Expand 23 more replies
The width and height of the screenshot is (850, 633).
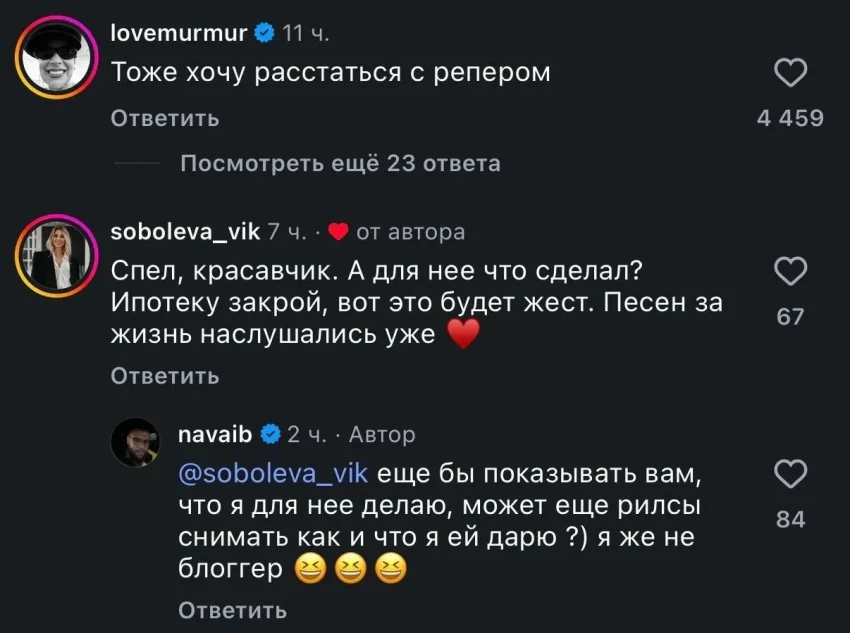(x=340, y=163)
